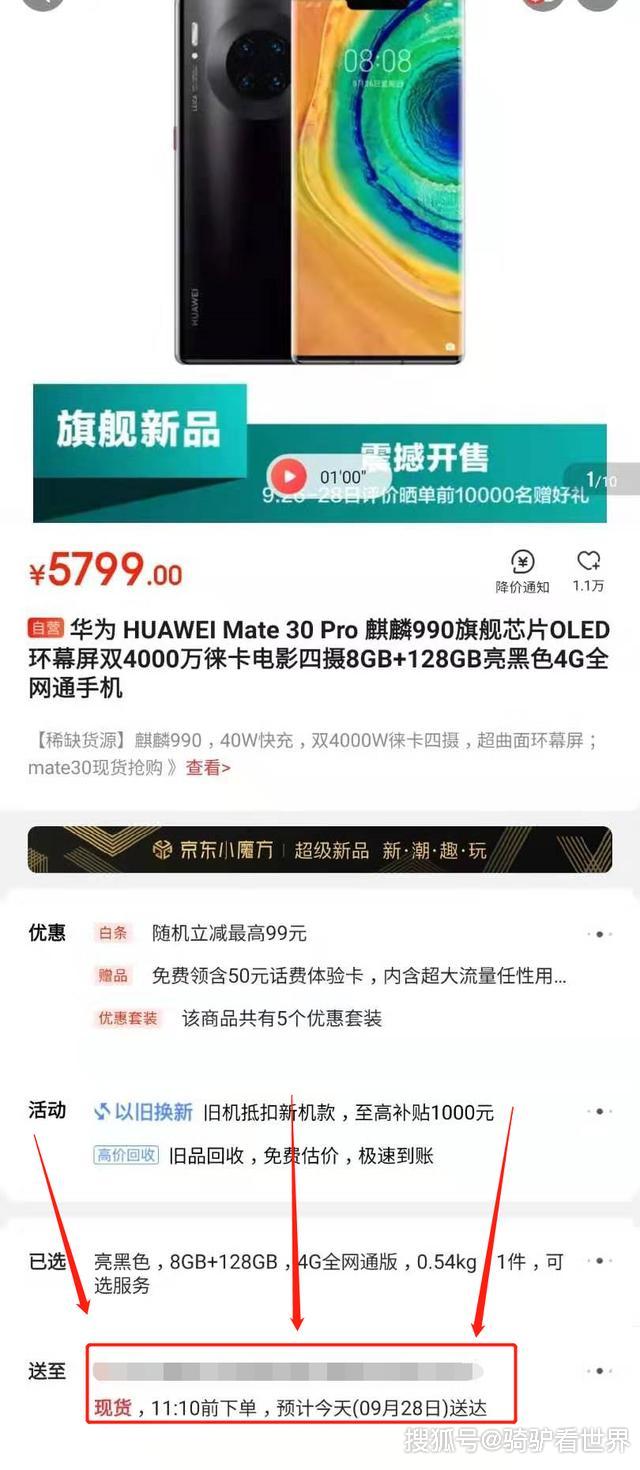Edit the 送至 delivery address

pos(598,1371)
